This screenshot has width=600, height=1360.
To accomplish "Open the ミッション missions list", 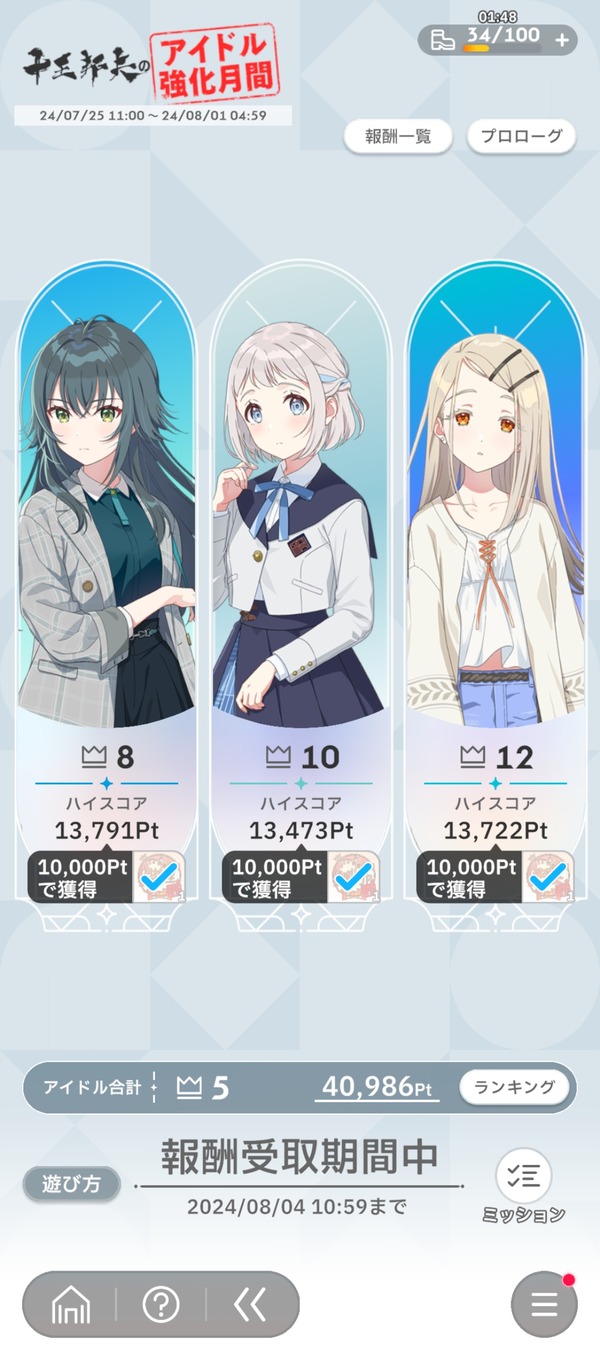I will [523, 1187].
